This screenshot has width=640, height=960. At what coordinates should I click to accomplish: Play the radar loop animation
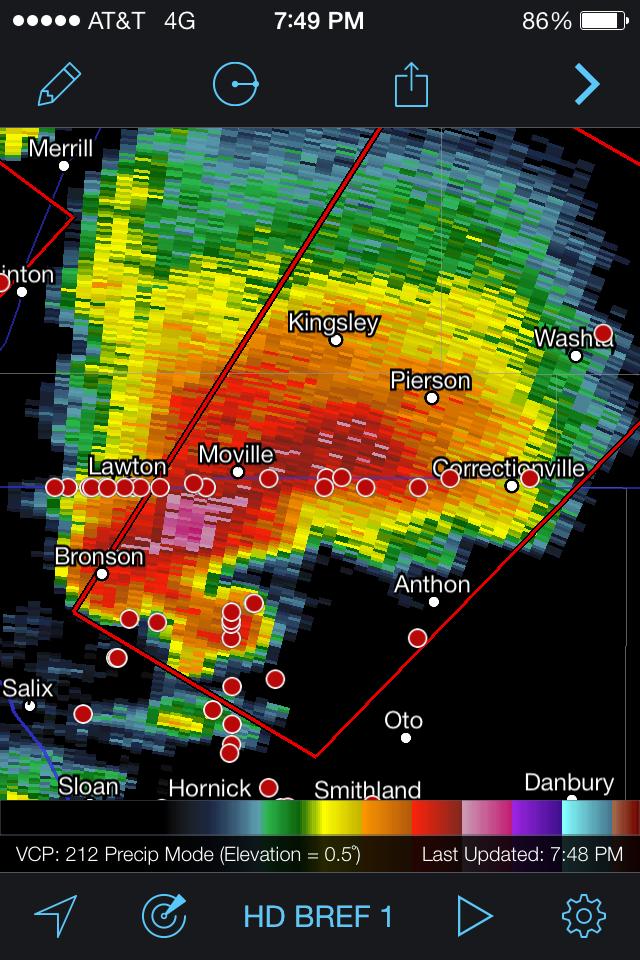[474, 915]
